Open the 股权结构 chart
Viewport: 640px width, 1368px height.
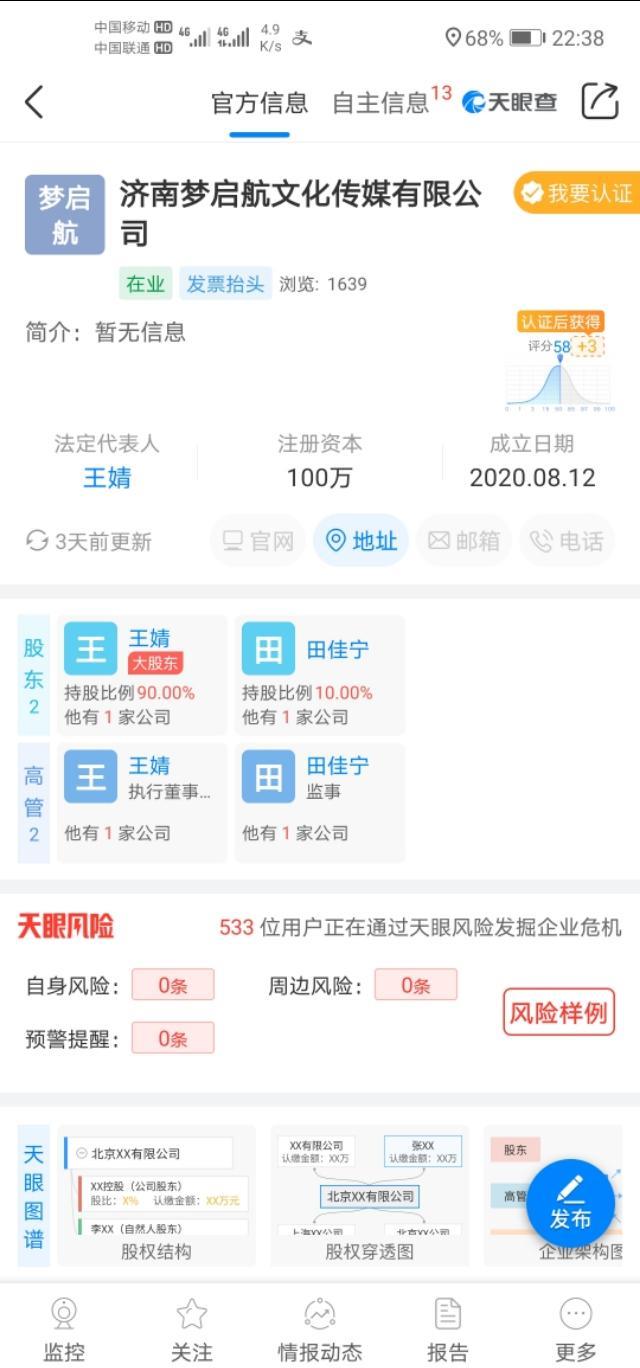(156, 1195)
